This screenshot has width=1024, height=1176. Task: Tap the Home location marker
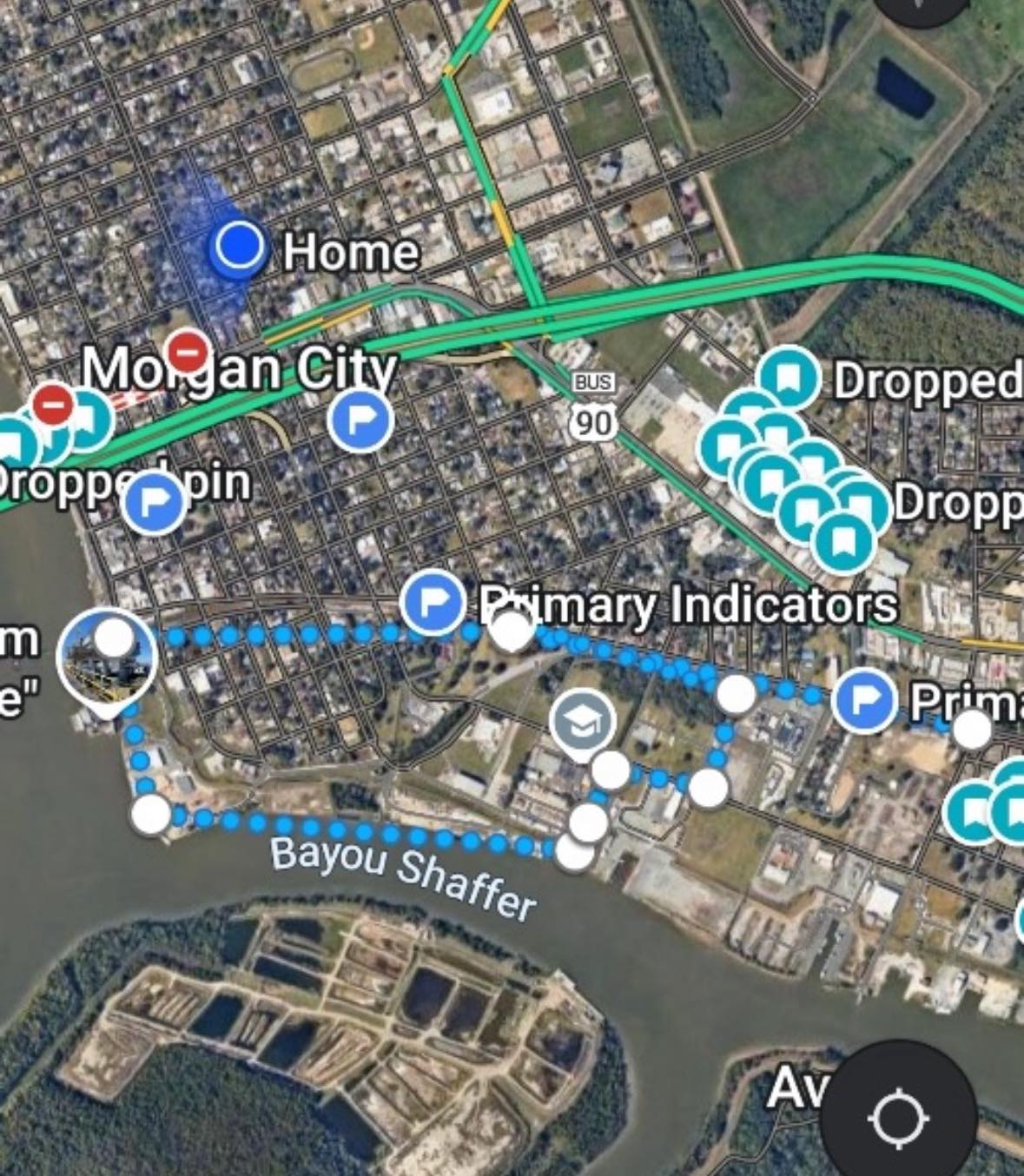pyautogui.click(x=239, y=247)
